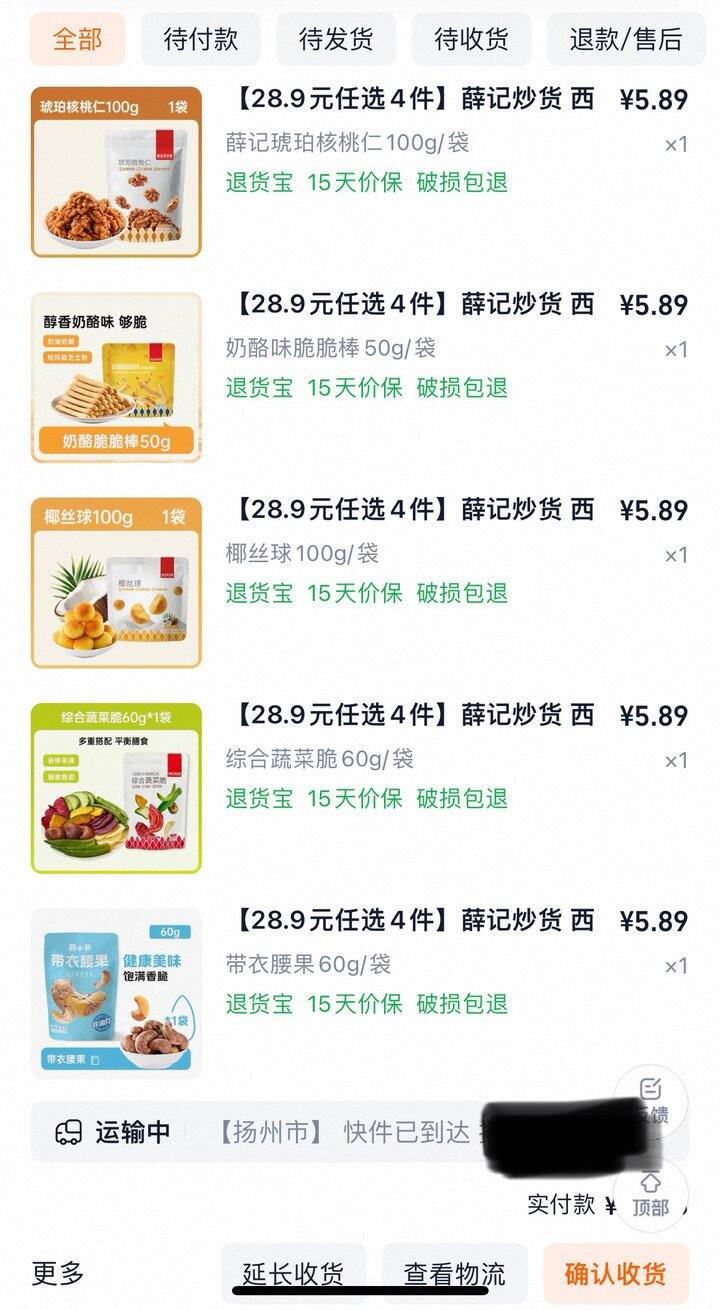This screenshot has width=720, height=1310.
Task: Open the 待发货 tab
Action: click(336, 39)
